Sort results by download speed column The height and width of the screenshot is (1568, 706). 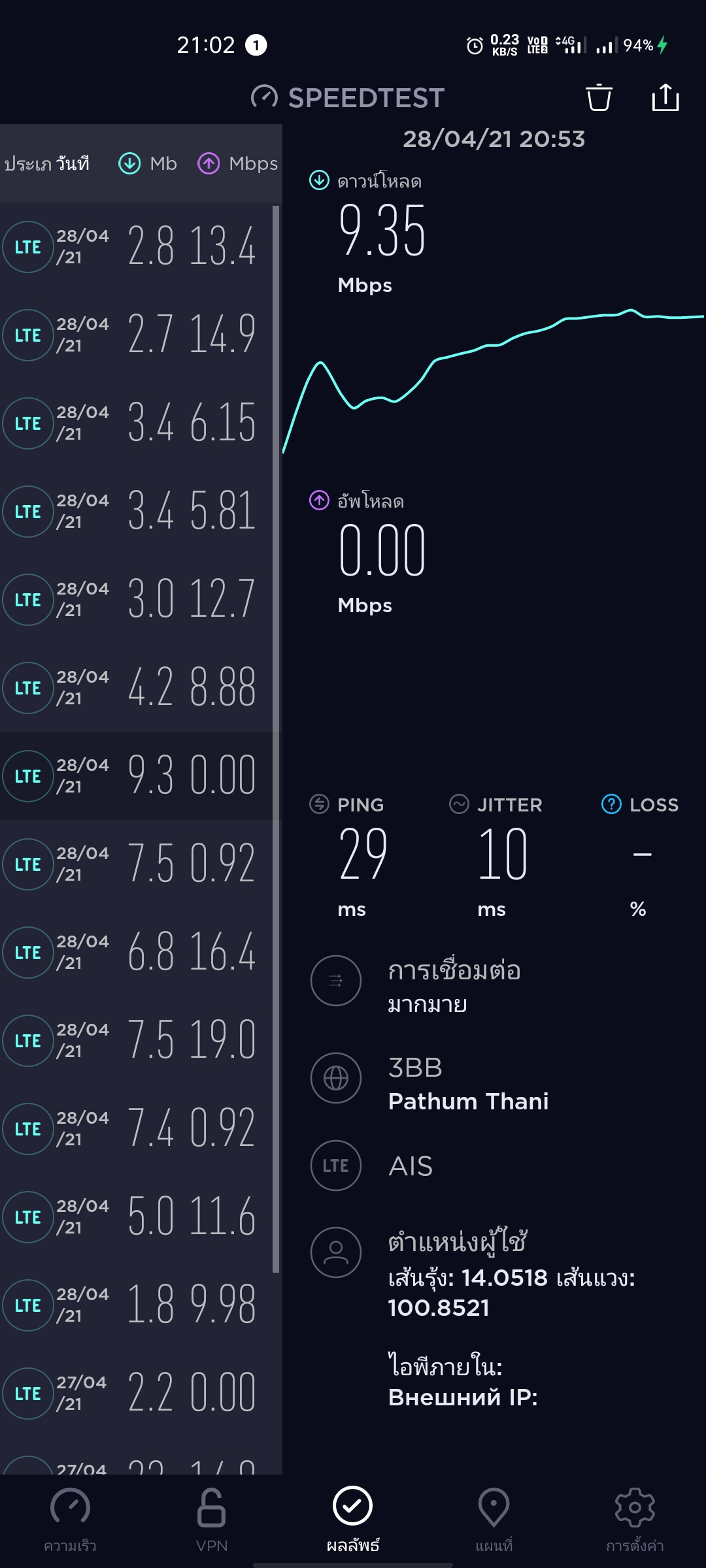[148, 163]
